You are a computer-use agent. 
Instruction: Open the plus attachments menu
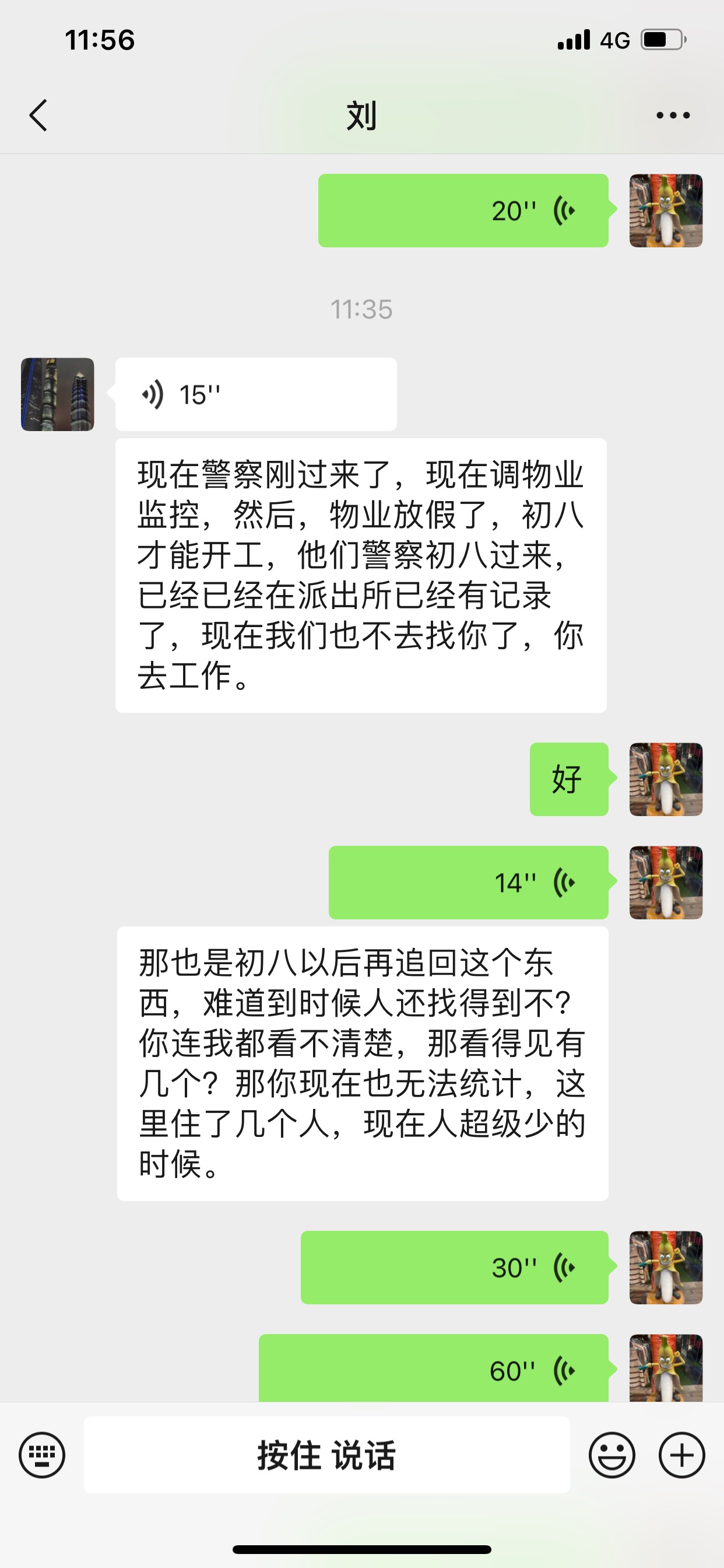tap(682, 1455)
